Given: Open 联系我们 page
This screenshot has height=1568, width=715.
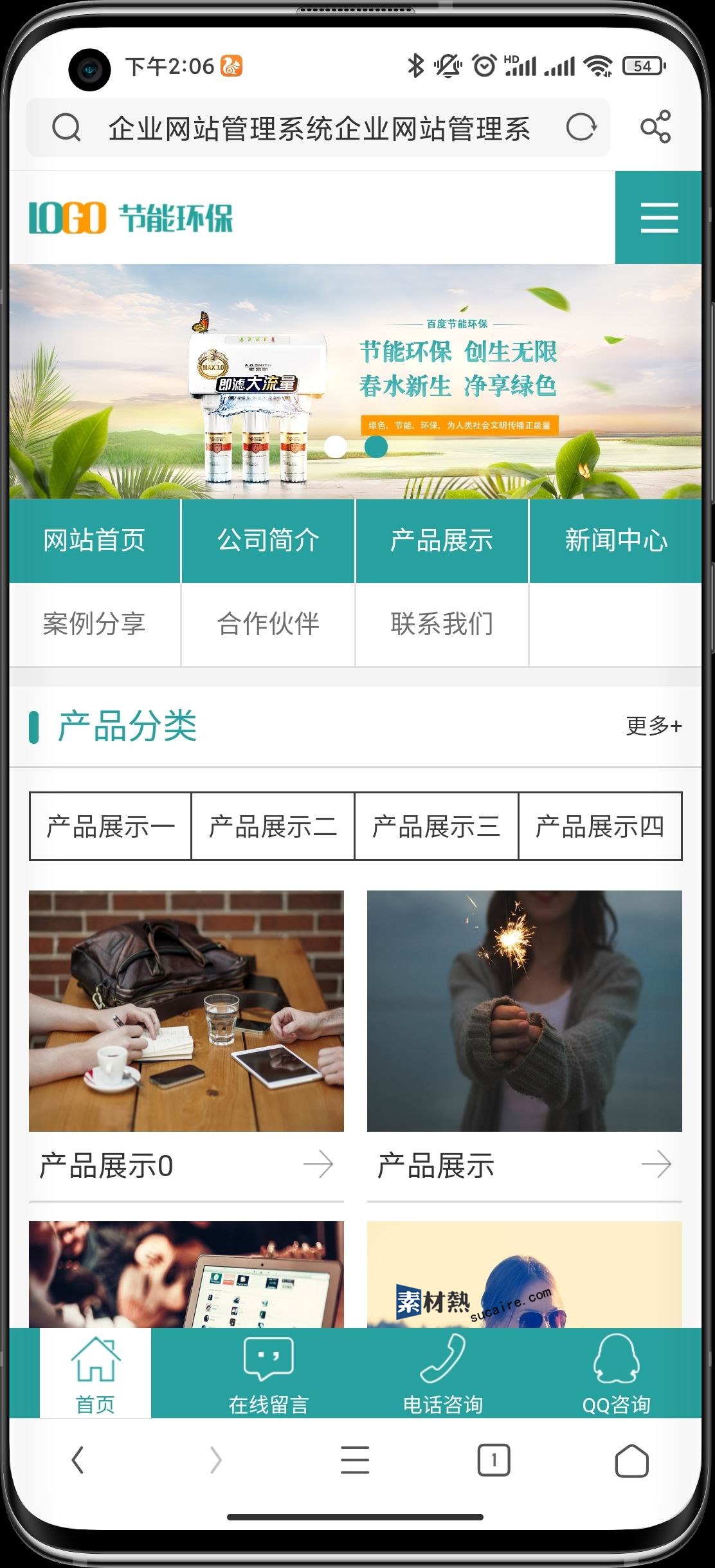Looking at the screenshot, I should click(442, 624).
